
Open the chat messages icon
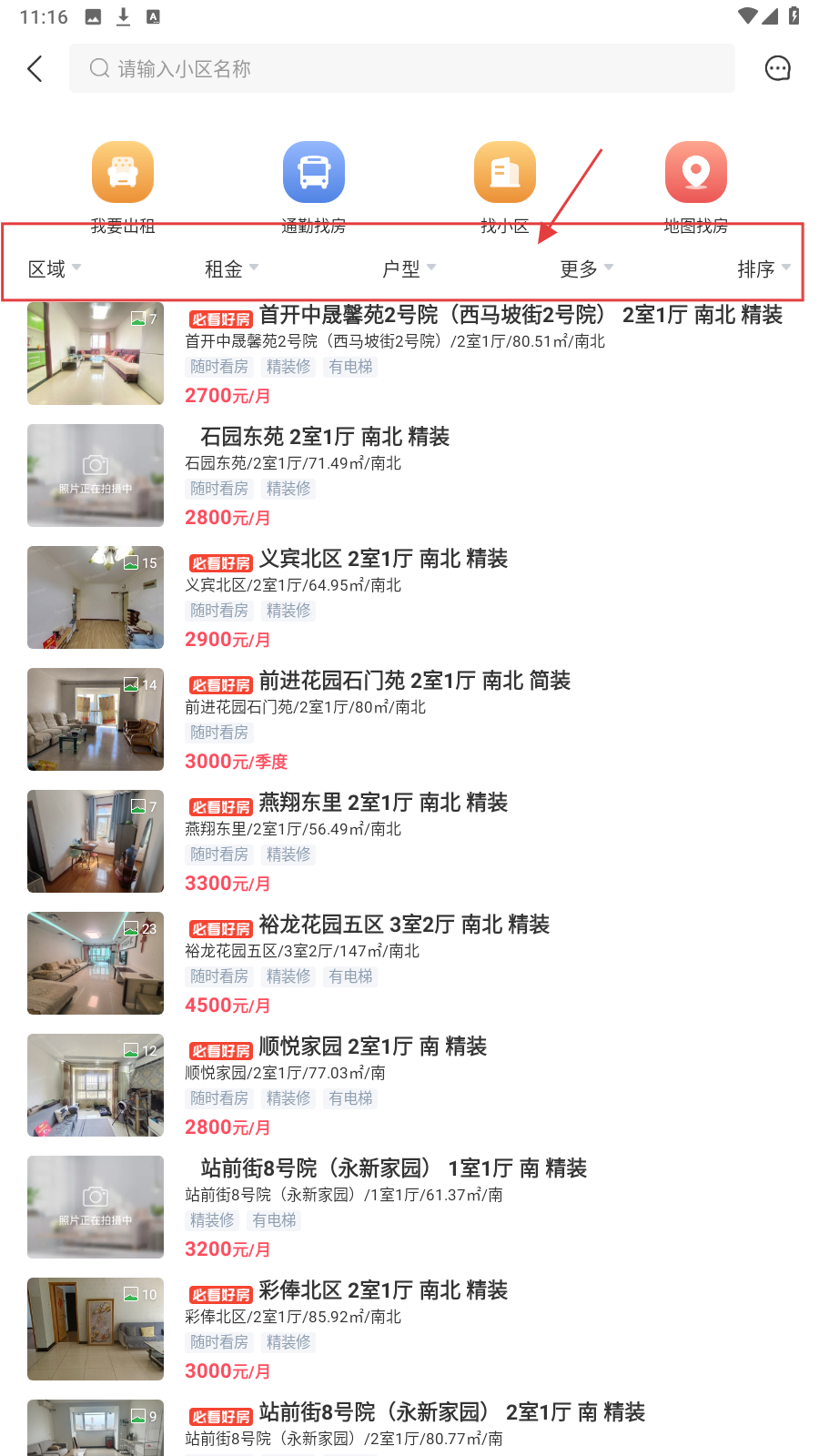[777, 68]
